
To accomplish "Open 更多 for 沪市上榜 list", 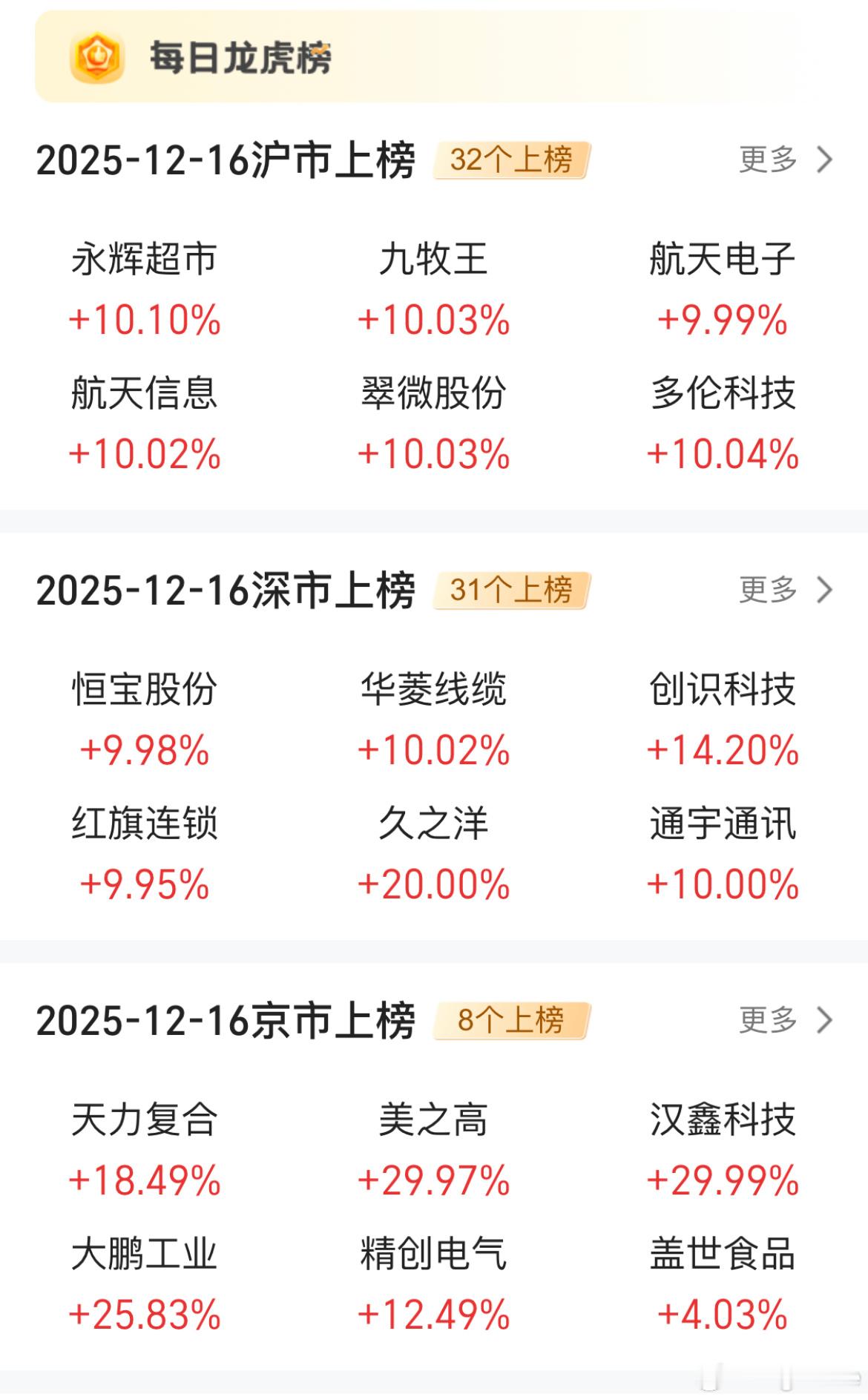I will point(785,160).
